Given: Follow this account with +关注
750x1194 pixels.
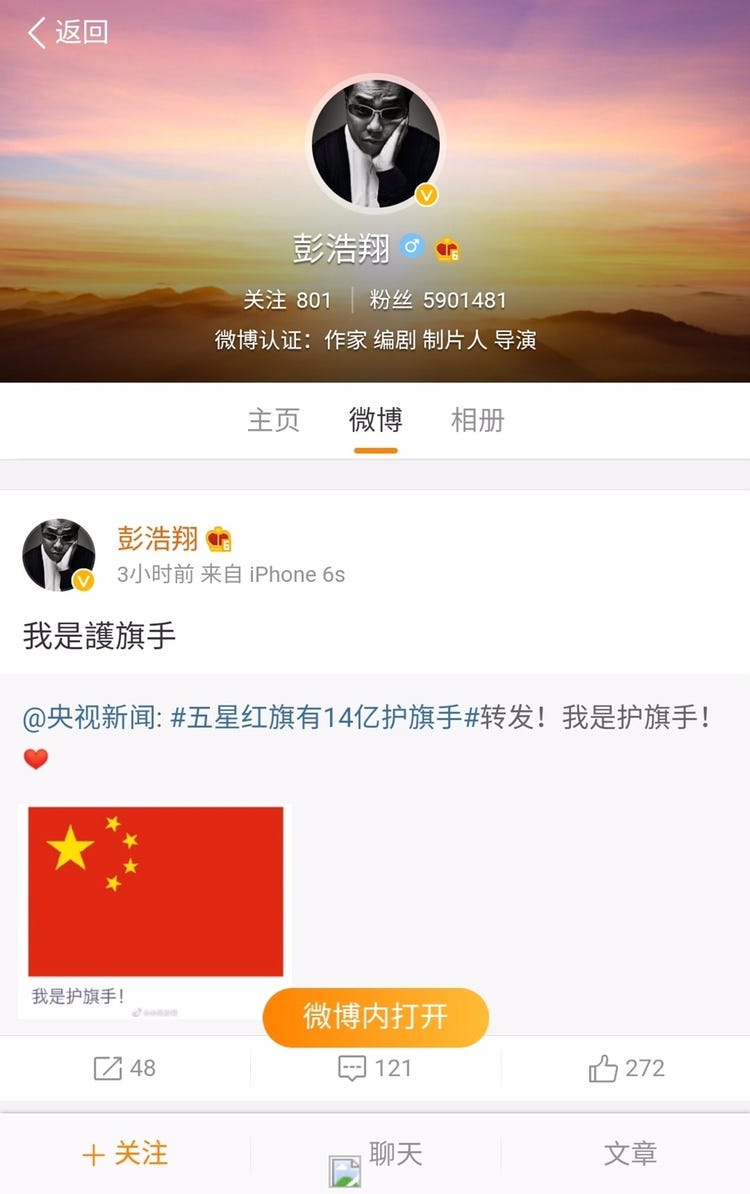Looking at the screenshot, I should pos(125,1154).
